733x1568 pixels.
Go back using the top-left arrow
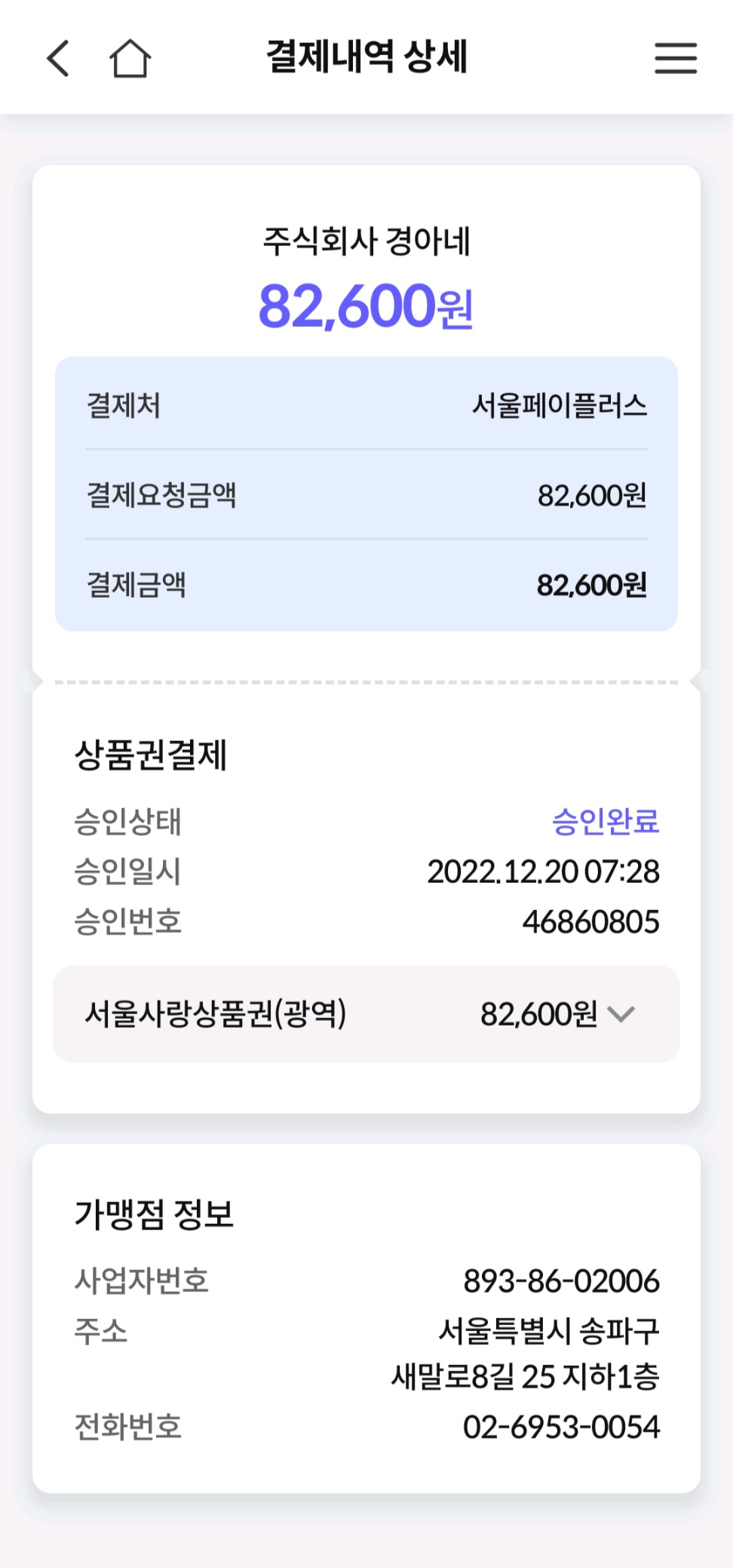58,58
